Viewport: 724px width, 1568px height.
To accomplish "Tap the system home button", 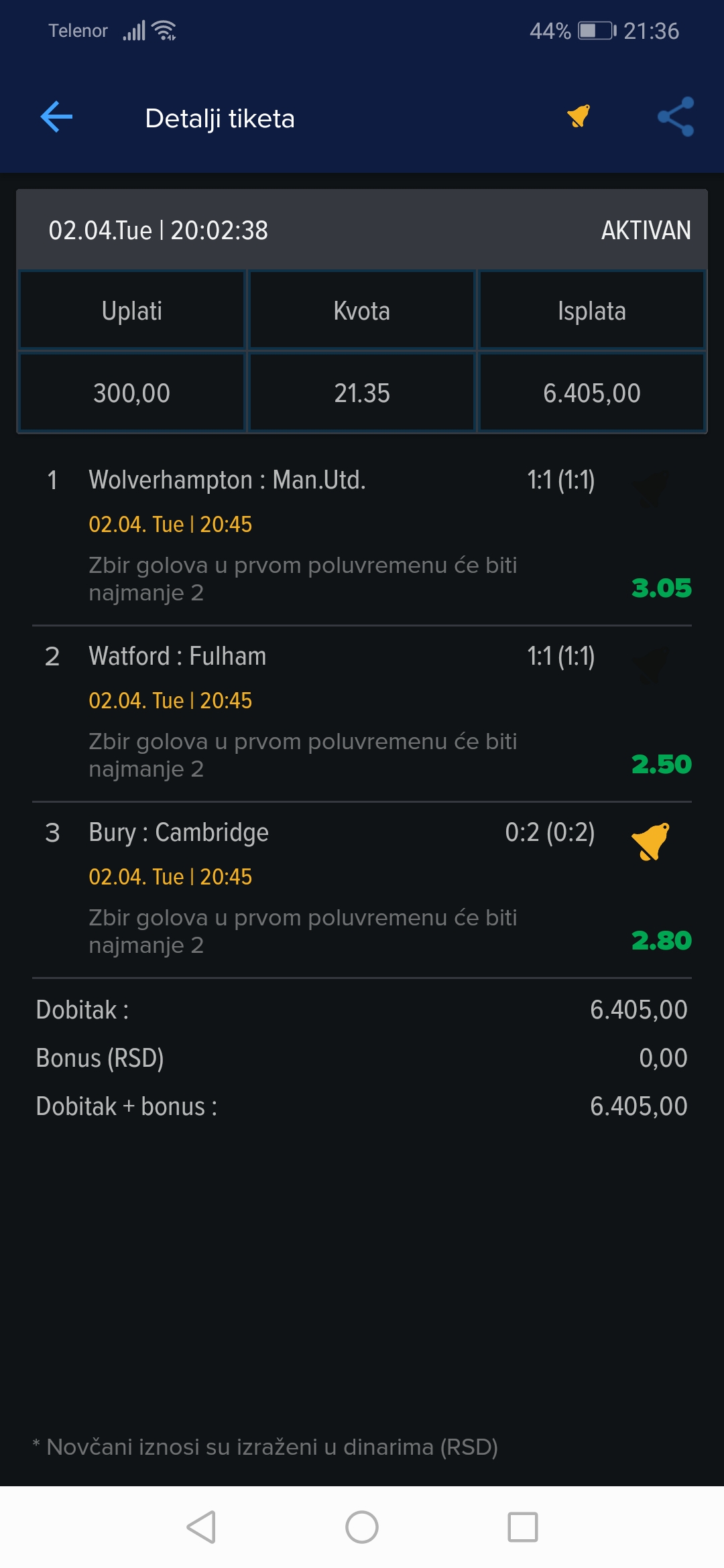I will [362, 1527].
